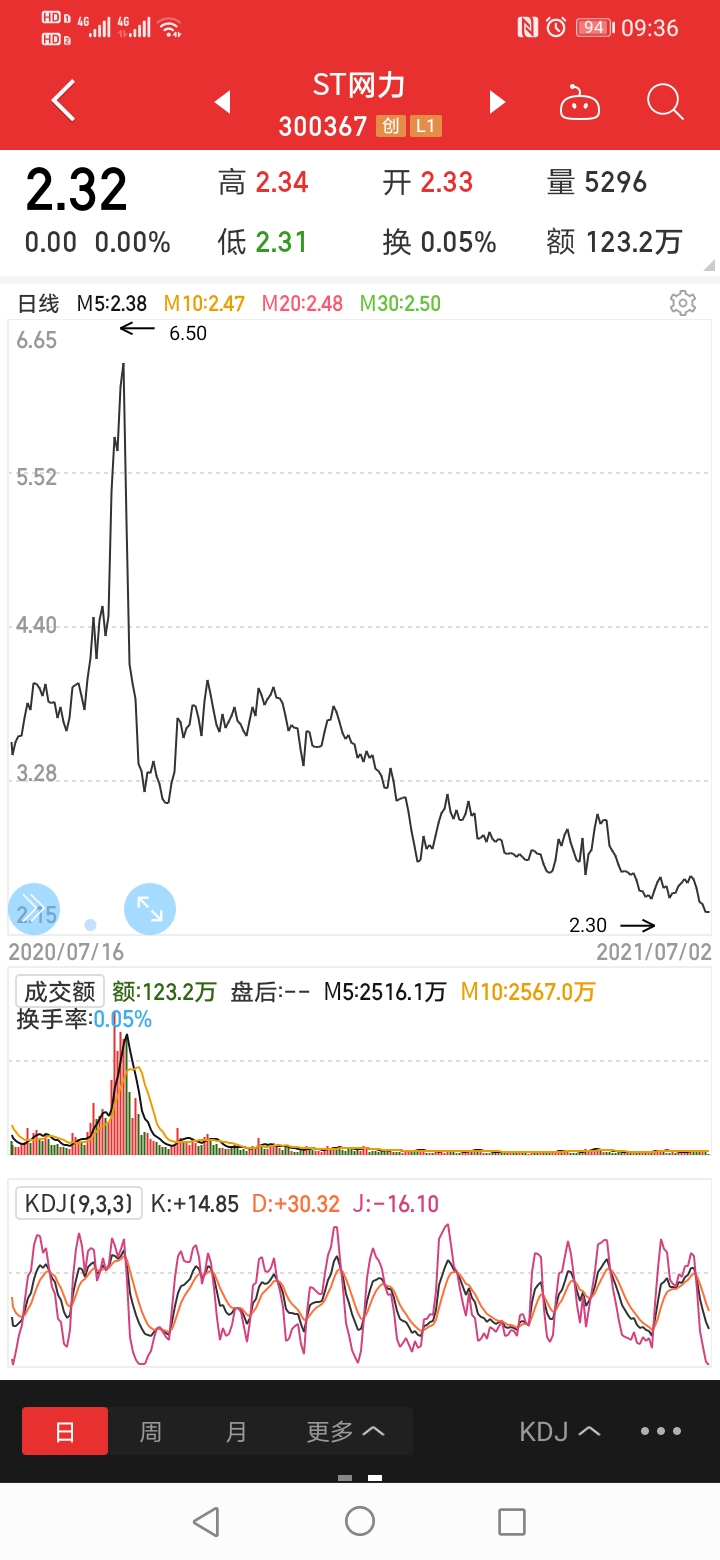Tap the system home button
The width and height of the screenshot is (720, 1560).
(x=360, y=1521)
